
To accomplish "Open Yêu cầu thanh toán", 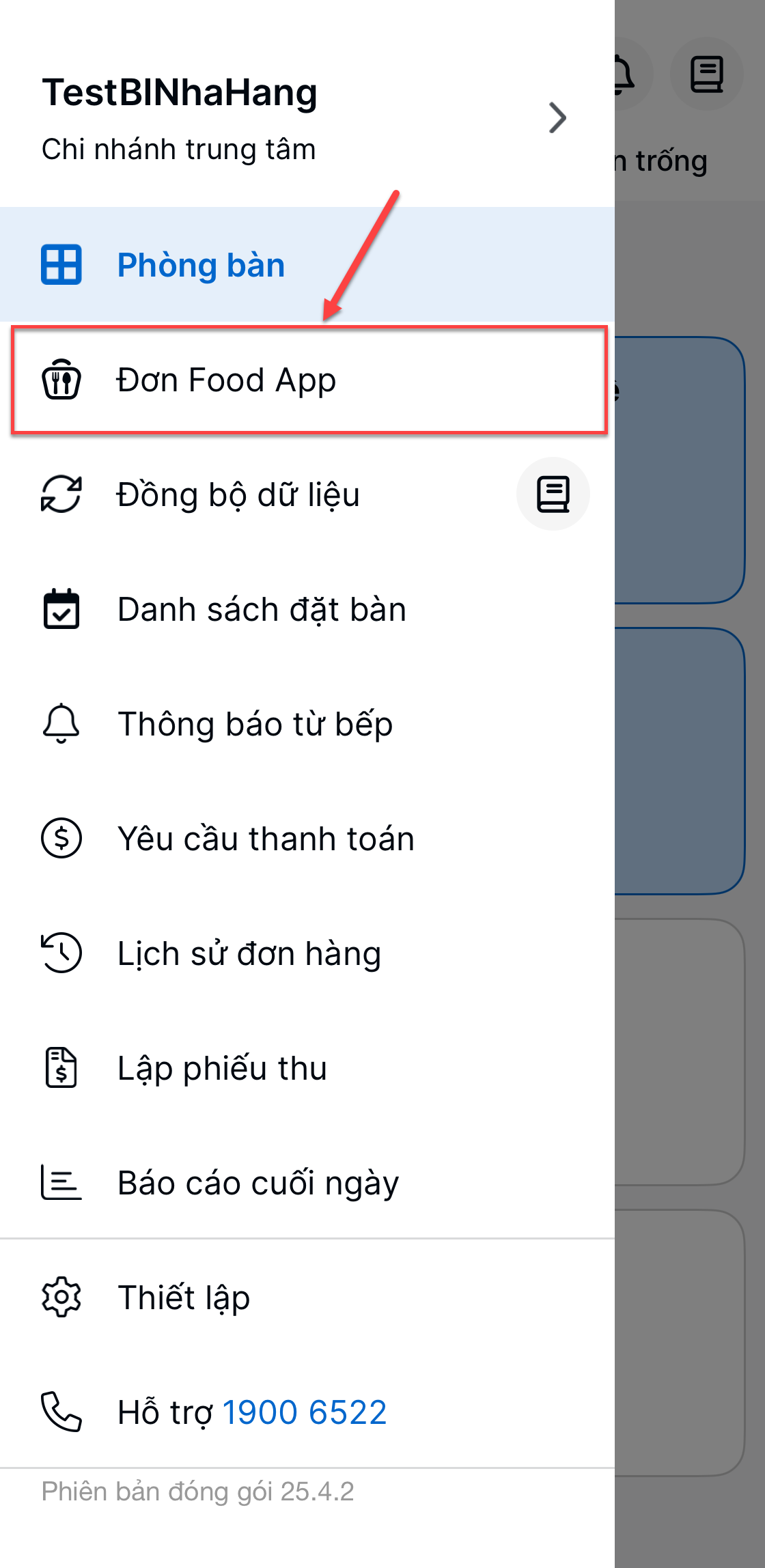I will point(307,839).
